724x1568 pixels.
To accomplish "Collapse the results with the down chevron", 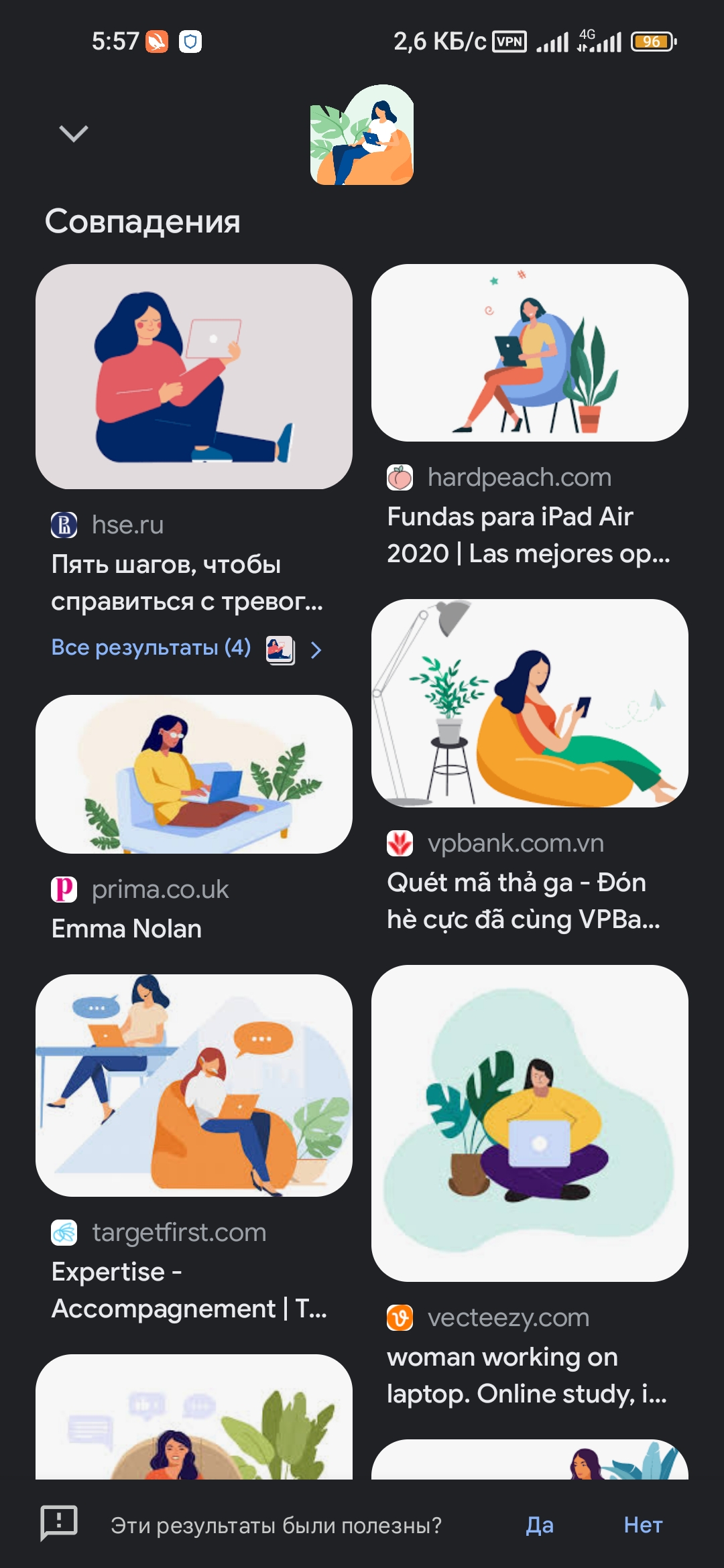I will pyautogui.click(x=74, y=133).
